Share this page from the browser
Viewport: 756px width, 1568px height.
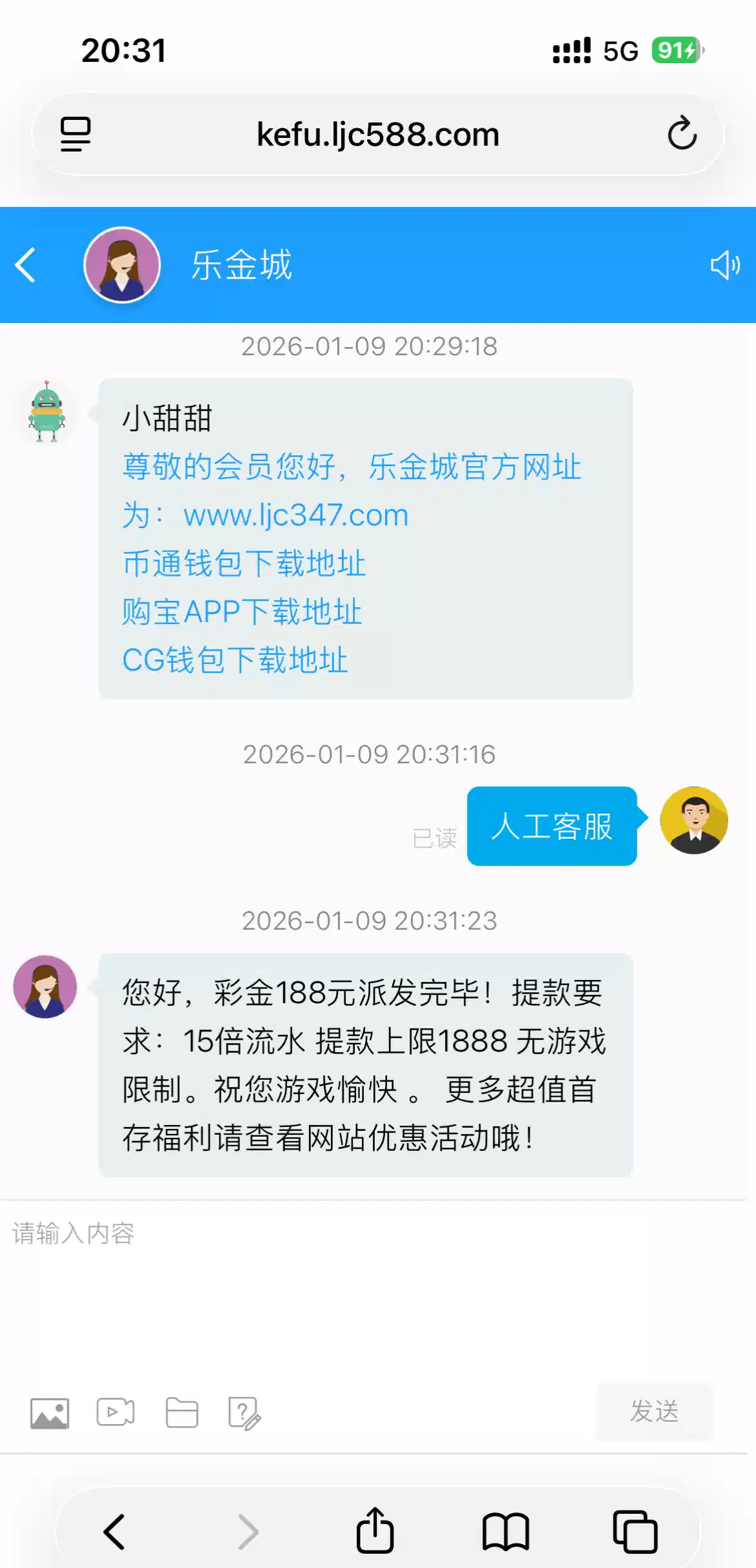pyautogui.click(x=375, y=1531)
